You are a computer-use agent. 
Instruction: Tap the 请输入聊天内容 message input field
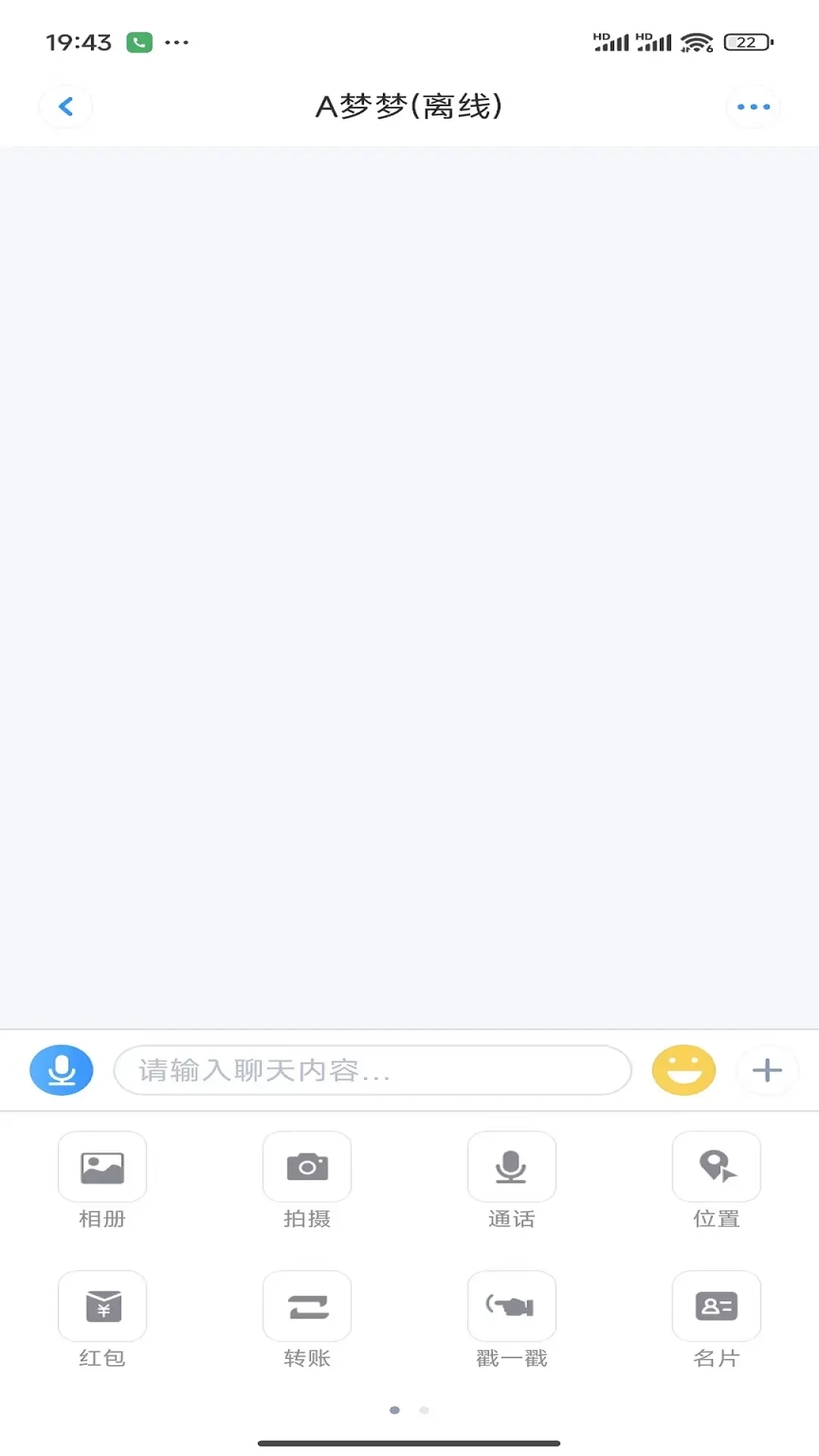(x=372, y=1069)
